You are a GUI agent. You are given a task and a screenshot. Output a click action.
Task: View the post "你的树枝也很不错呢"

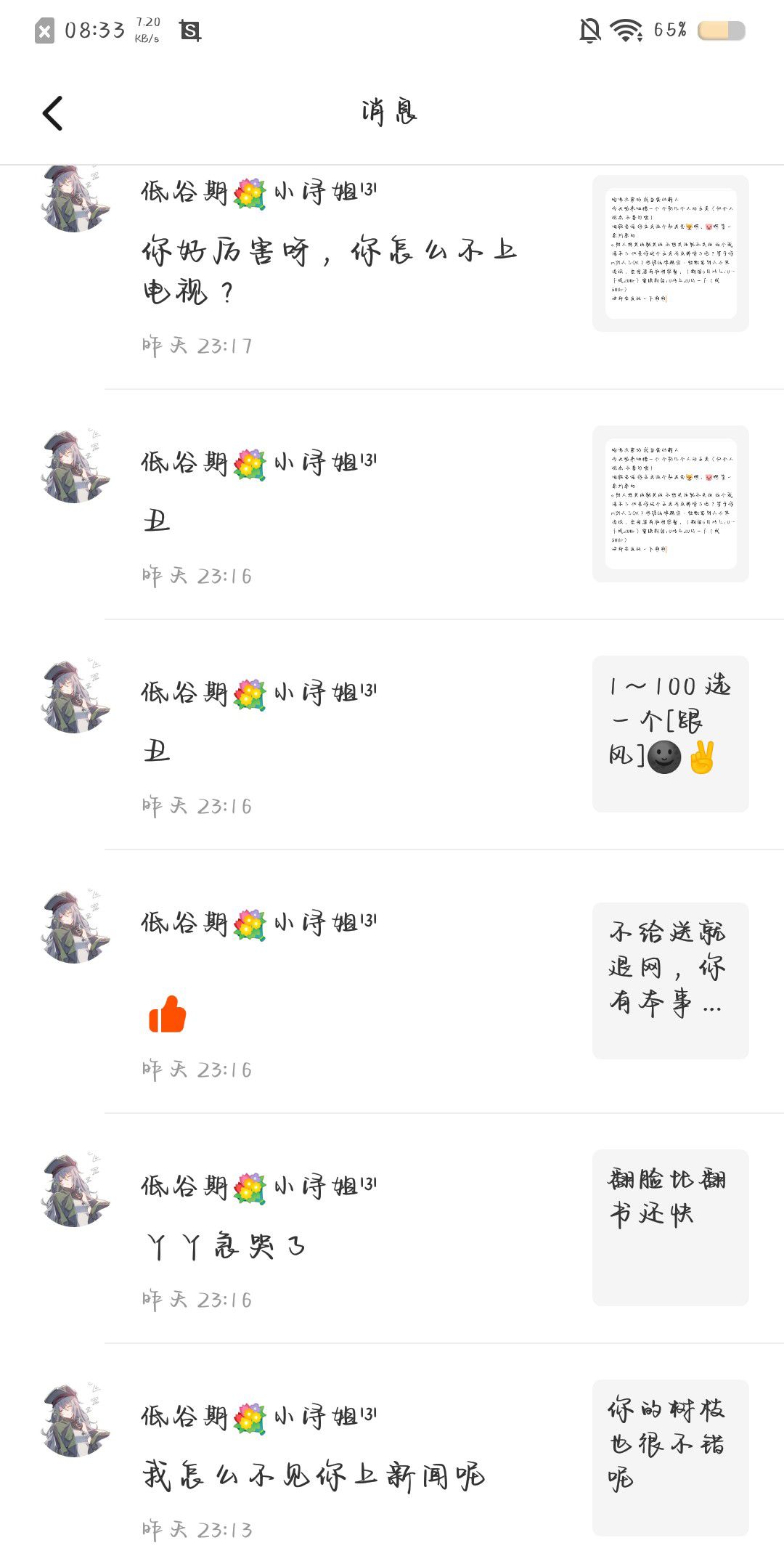(x=670, y=1457)
